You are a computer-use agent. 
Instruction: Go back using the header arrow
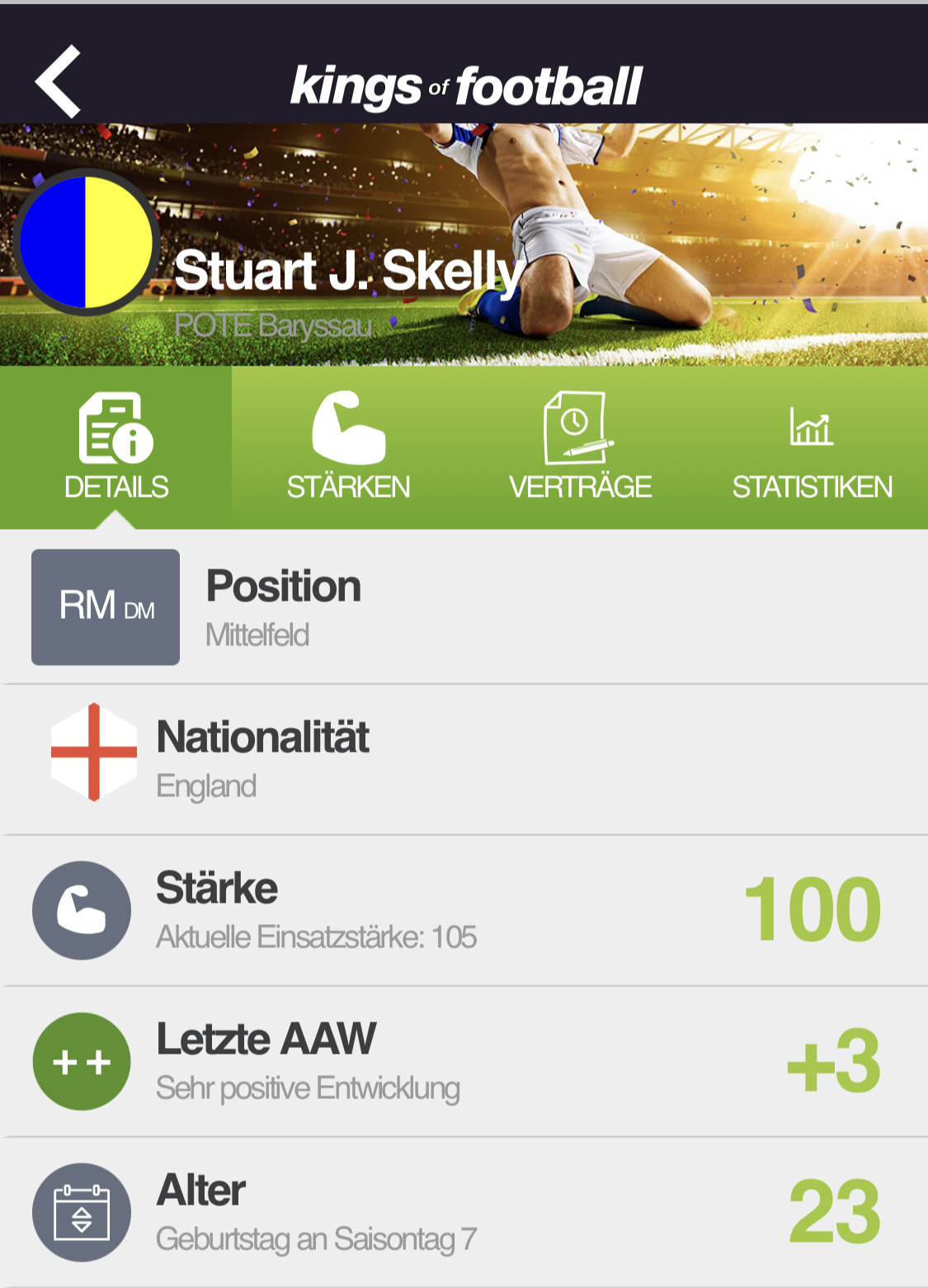[58, 82]
